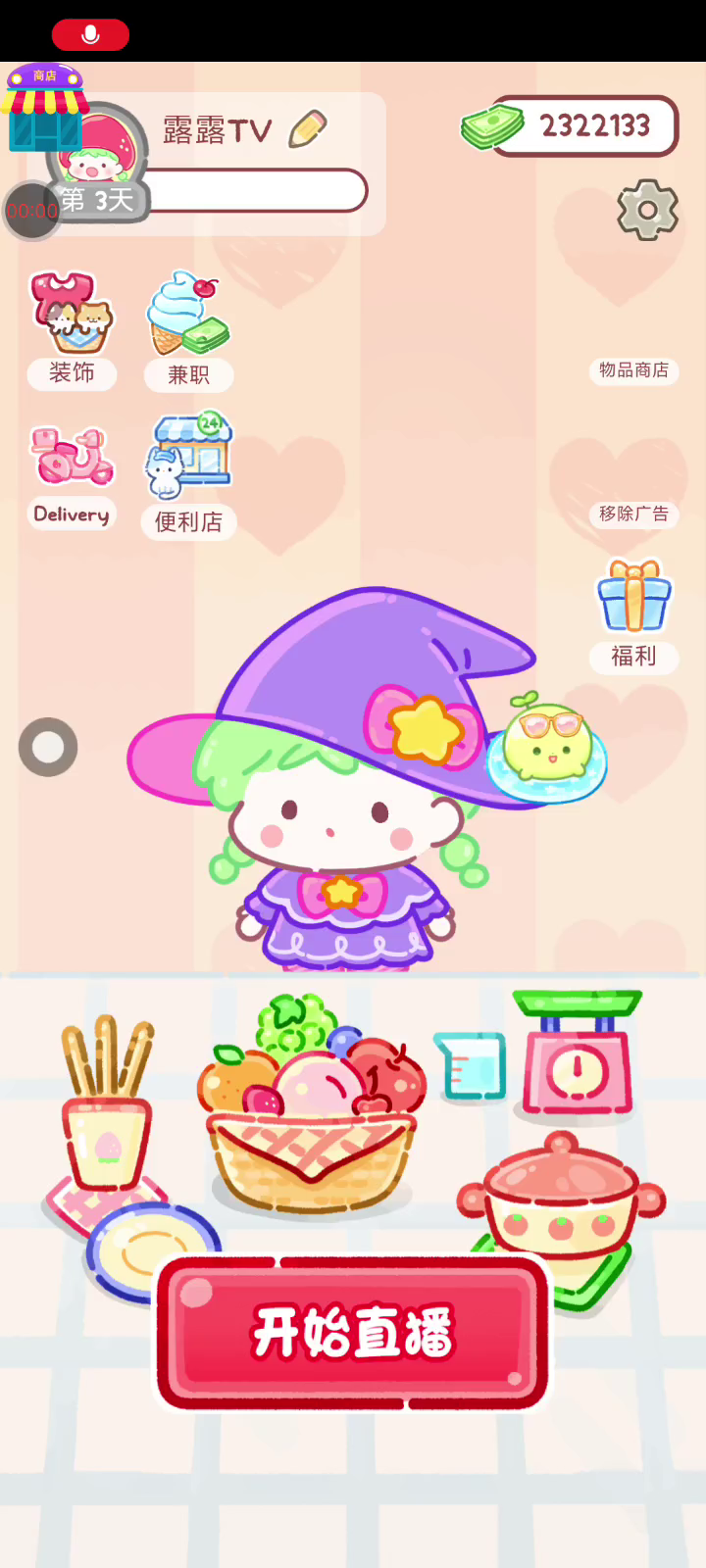Screen dimensions: 706x1568
Task: Start the live stream with 开始直播
Action: [353, 1333]
